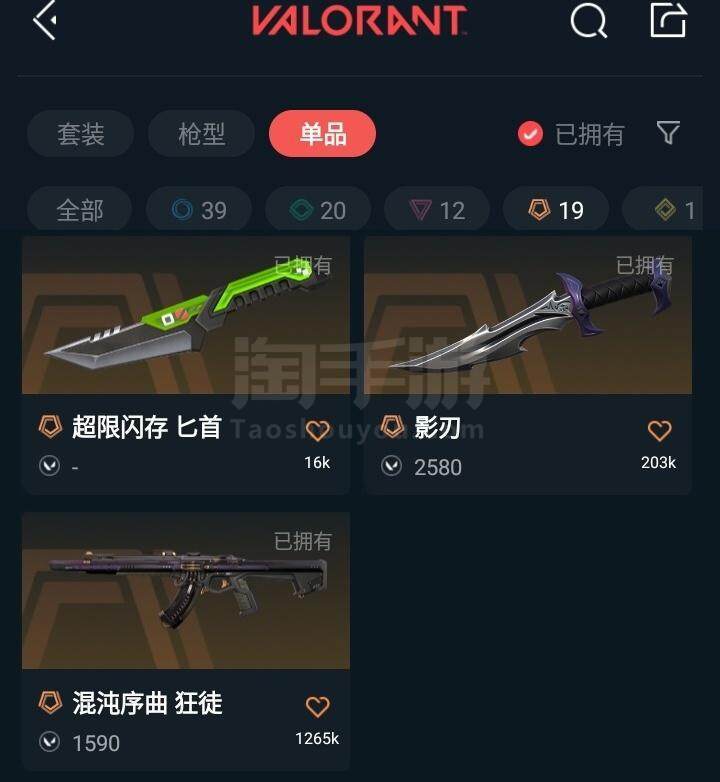Image resolution: width=720 pixels, height=782 pixels.
Task: Open the search icon
Action: [x=588, y=20]
